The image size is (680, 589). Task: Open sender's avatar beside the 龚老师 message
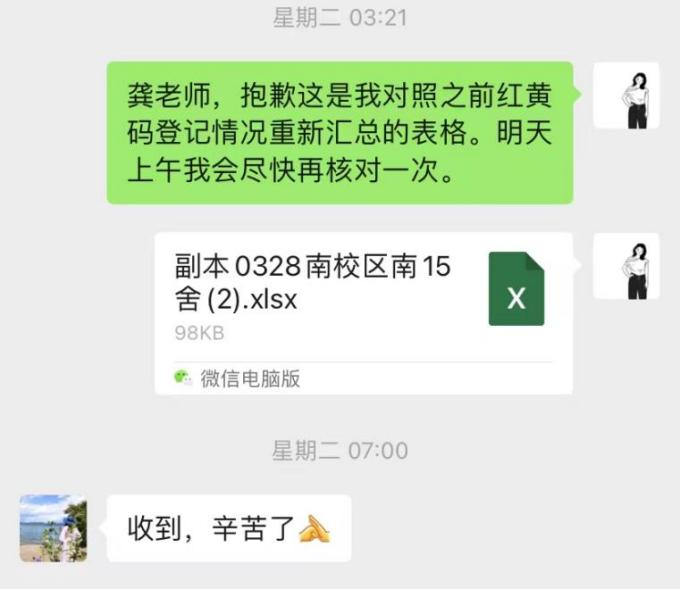pyautogui.click(x=626, y=95)
